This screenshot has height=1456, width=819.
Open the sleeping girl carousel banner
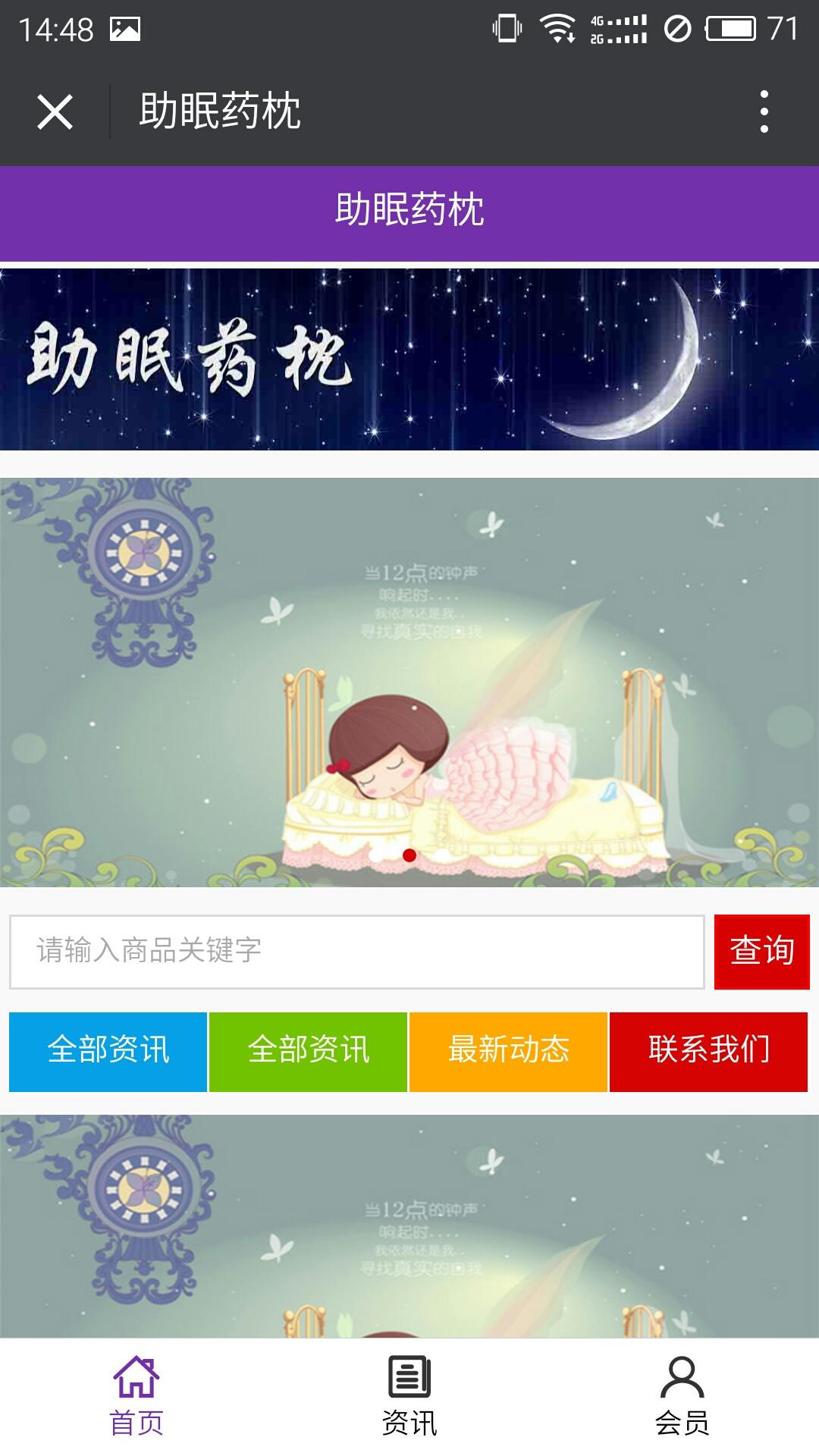tap(409, 682)
